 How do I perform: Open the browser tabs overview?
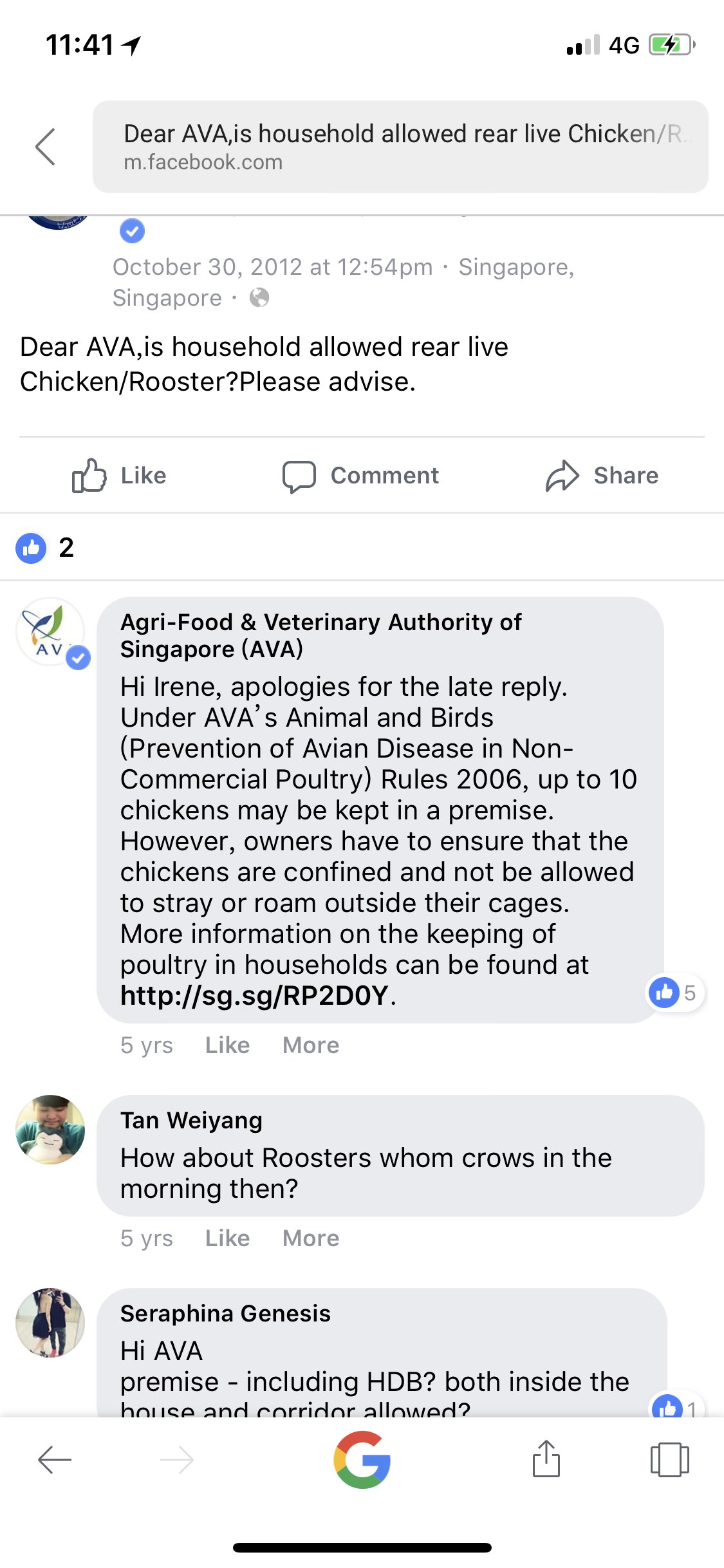click(669, 1459)
